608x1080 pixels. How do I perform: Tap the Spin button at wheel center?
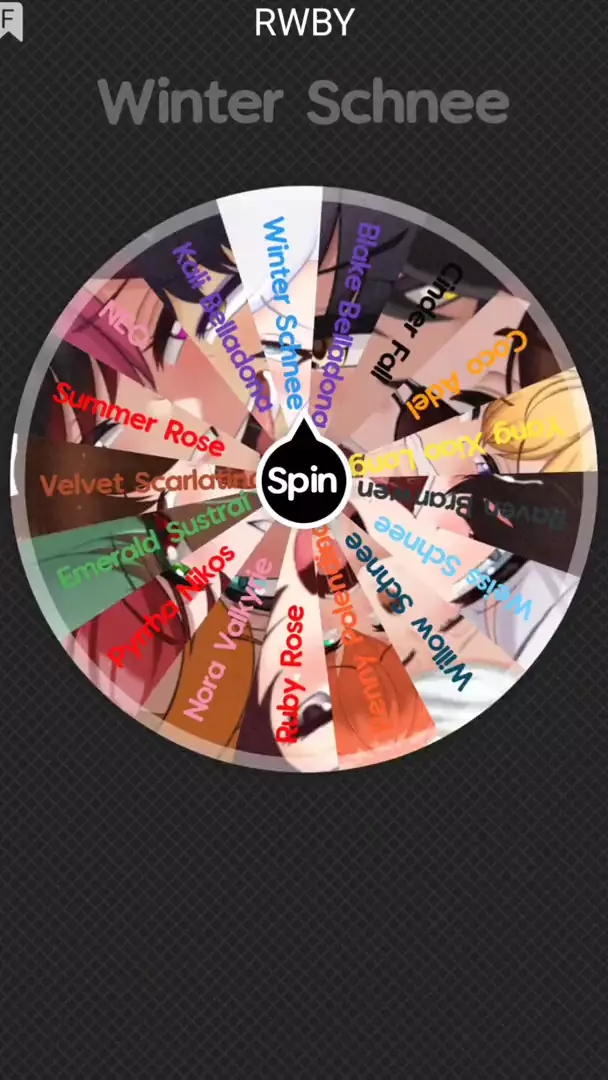(x=302, y=483)
